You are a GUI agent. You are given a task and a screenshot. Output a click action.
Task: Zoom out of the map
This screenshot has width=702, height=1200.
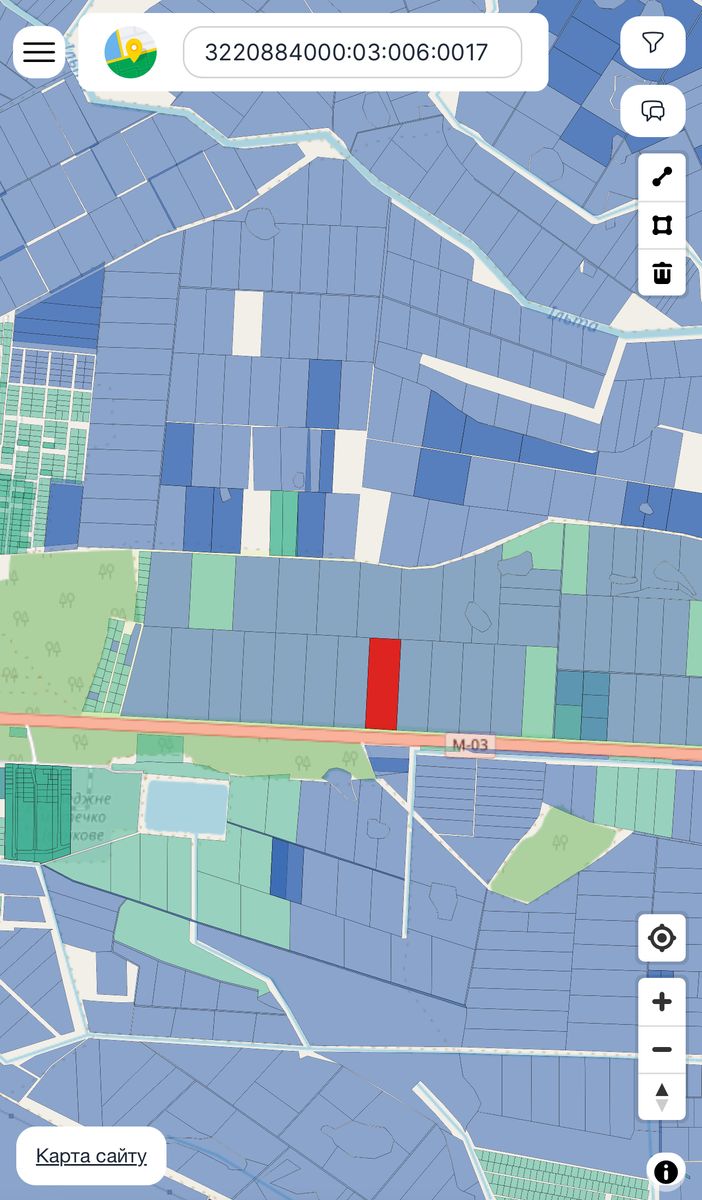tap(662, 1050)
